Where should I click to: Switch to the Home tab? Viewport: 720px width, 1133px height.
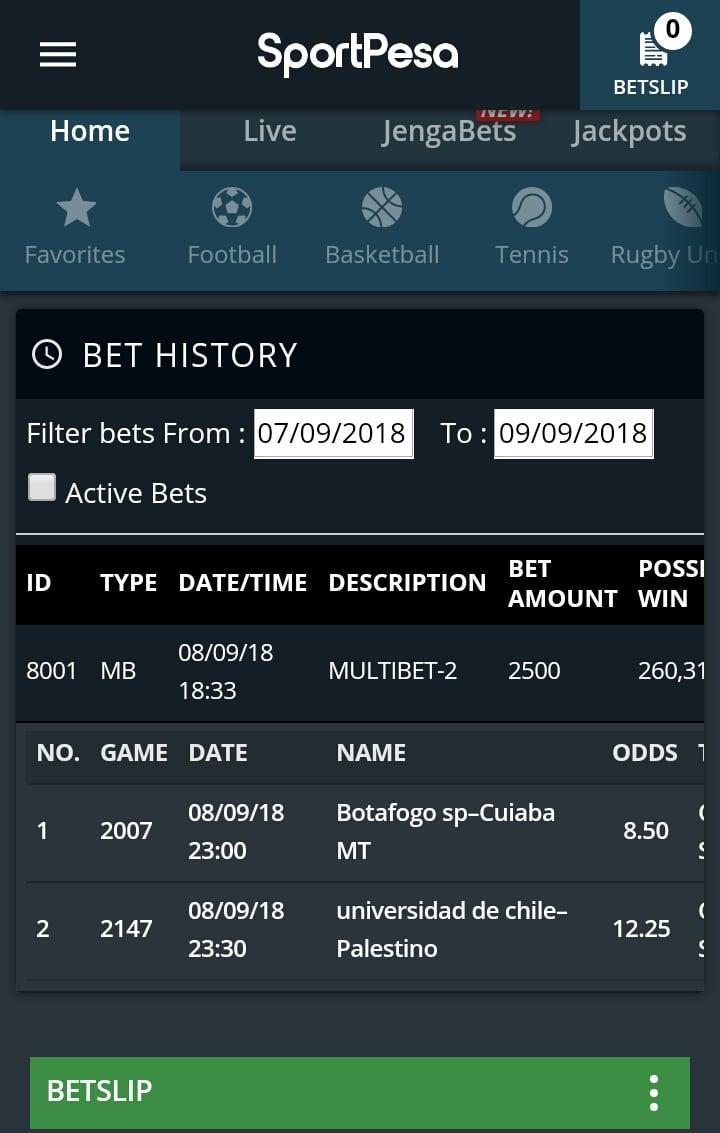pos(90,132)
